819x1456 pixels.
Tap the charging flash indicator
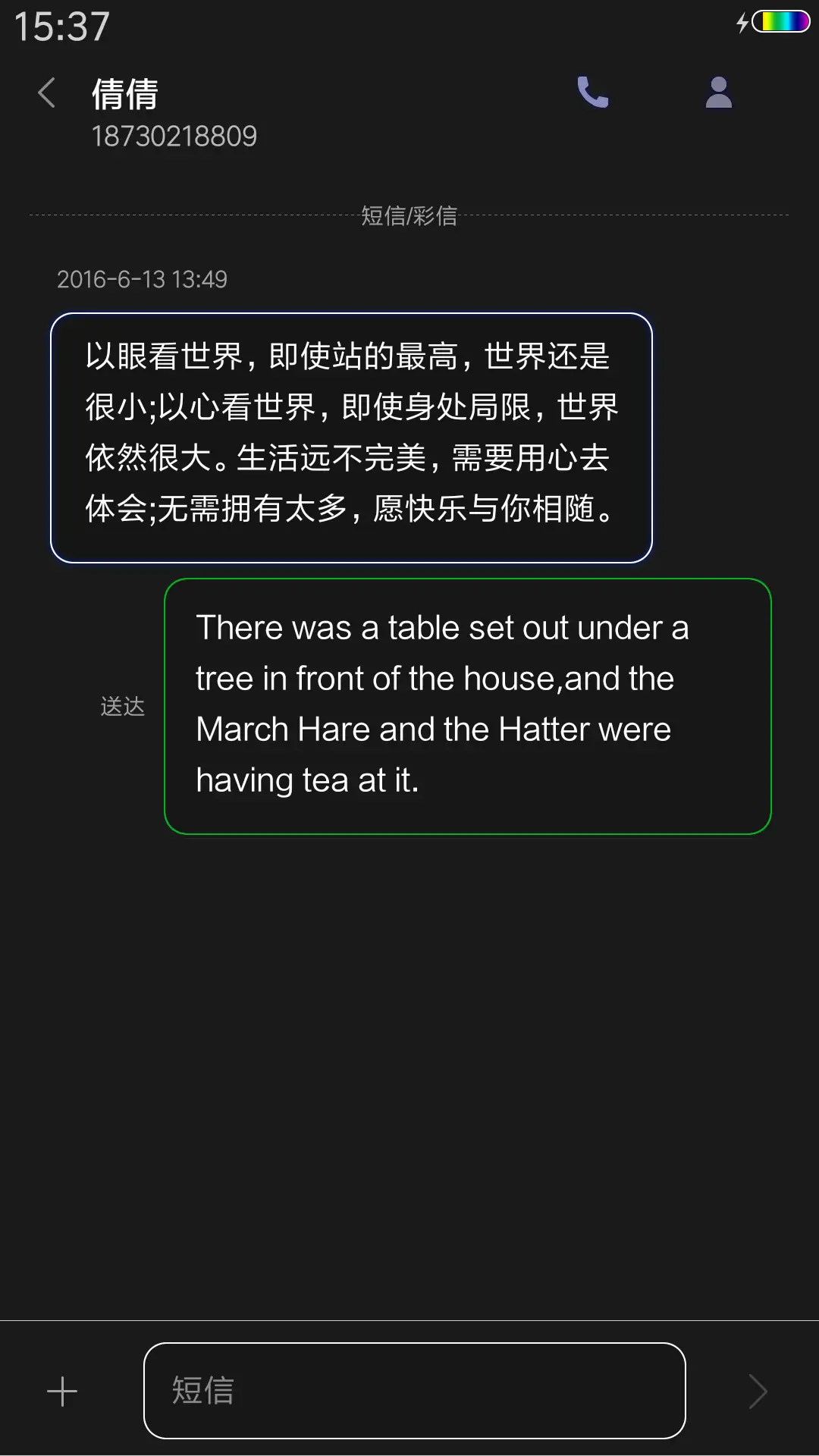[x=744, y=24]
